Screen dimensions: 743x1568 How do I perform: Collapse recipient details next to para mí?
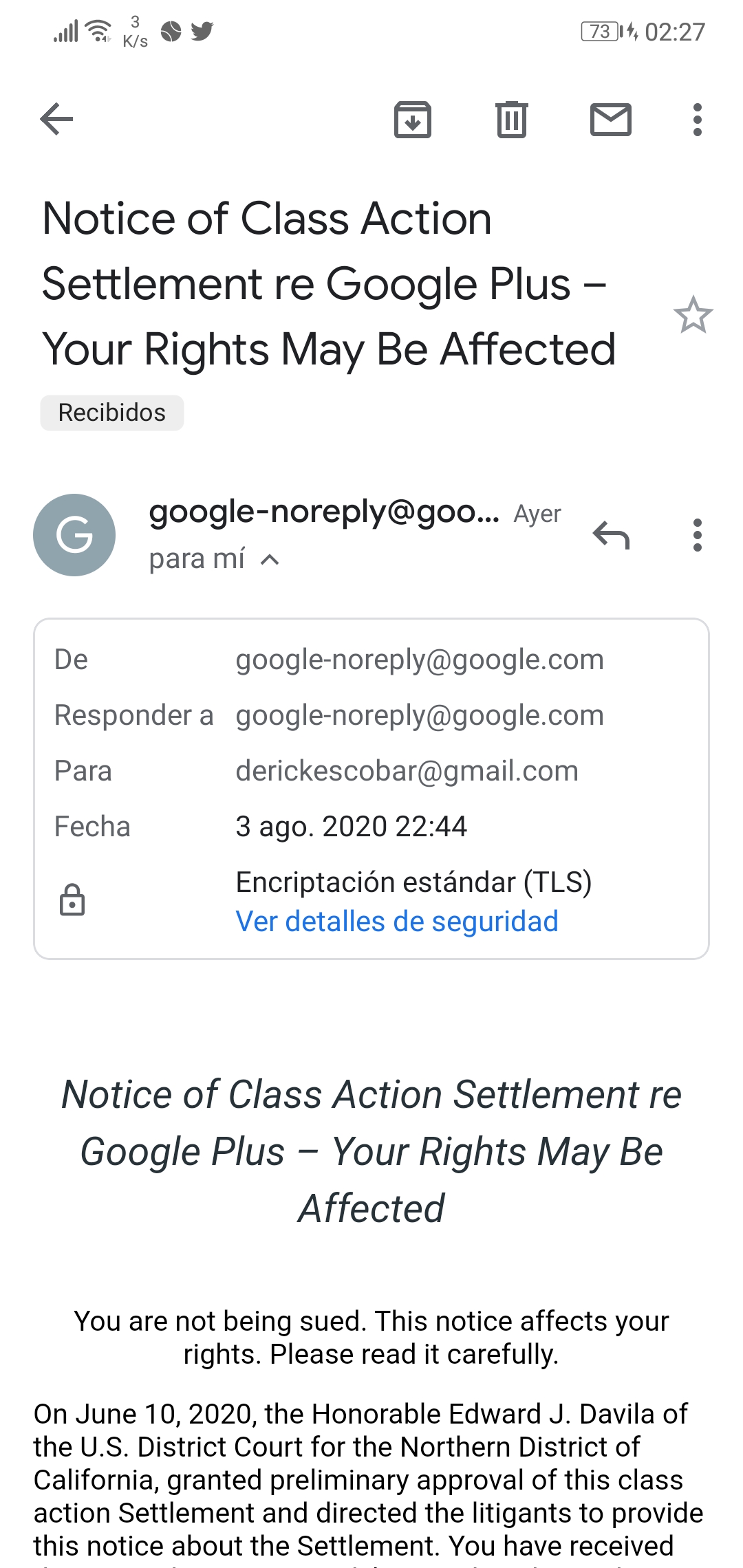click(x=270, y=560)
